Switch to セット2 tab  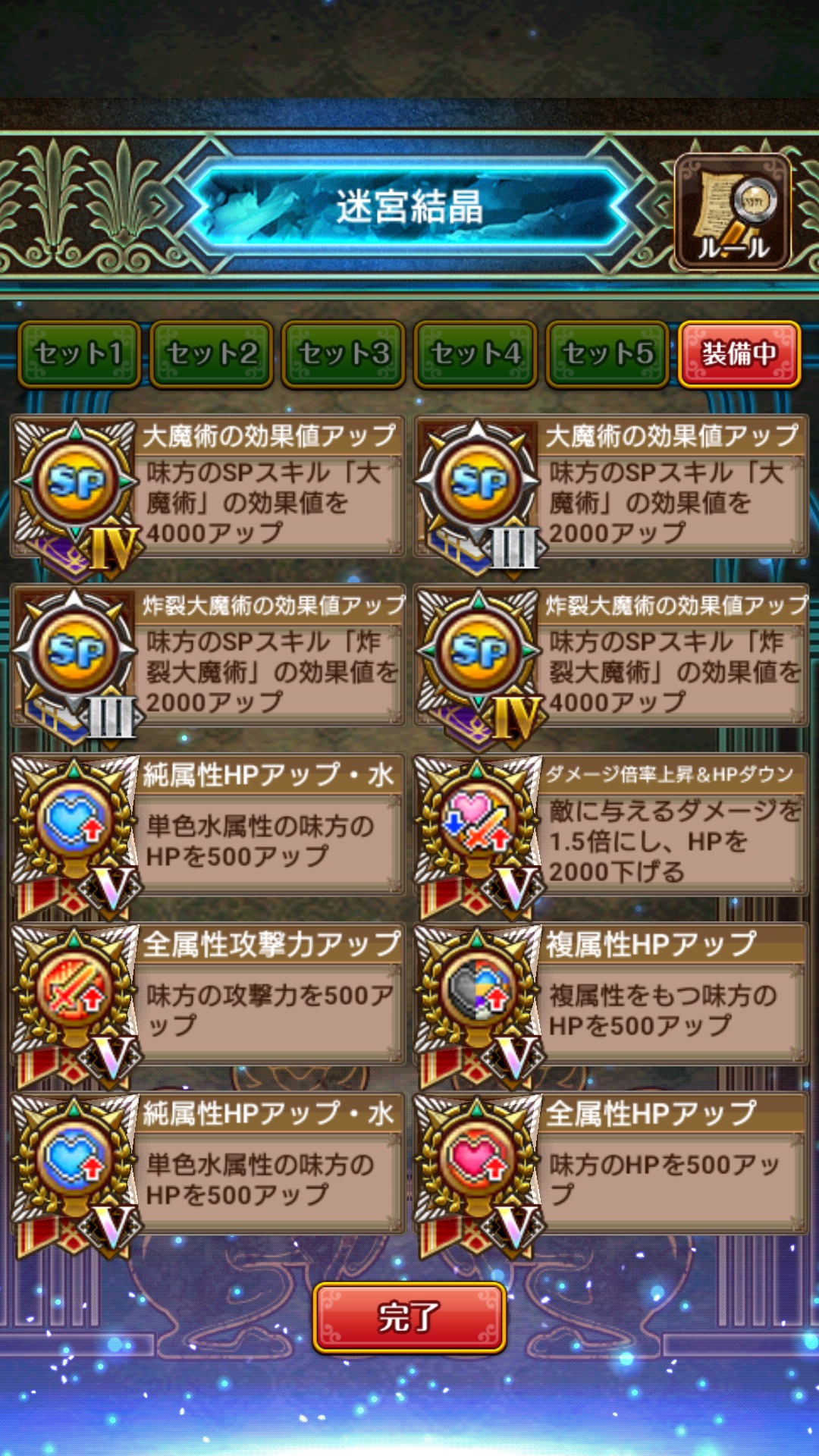[x=212, y=354]
